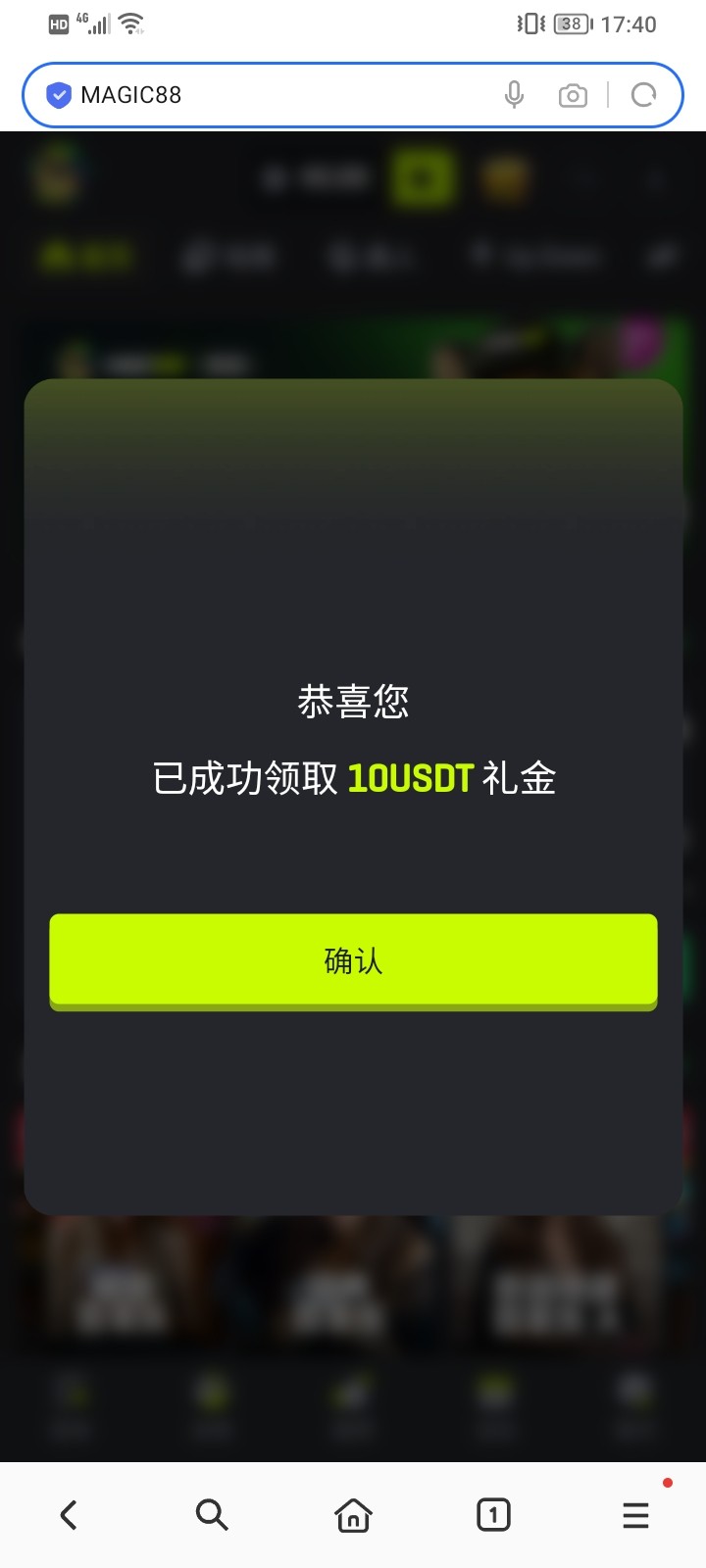Start voice search with the microphone icon
Image resolution: width=706 pixels, height=1568 pixels.
tap(514, 95)
